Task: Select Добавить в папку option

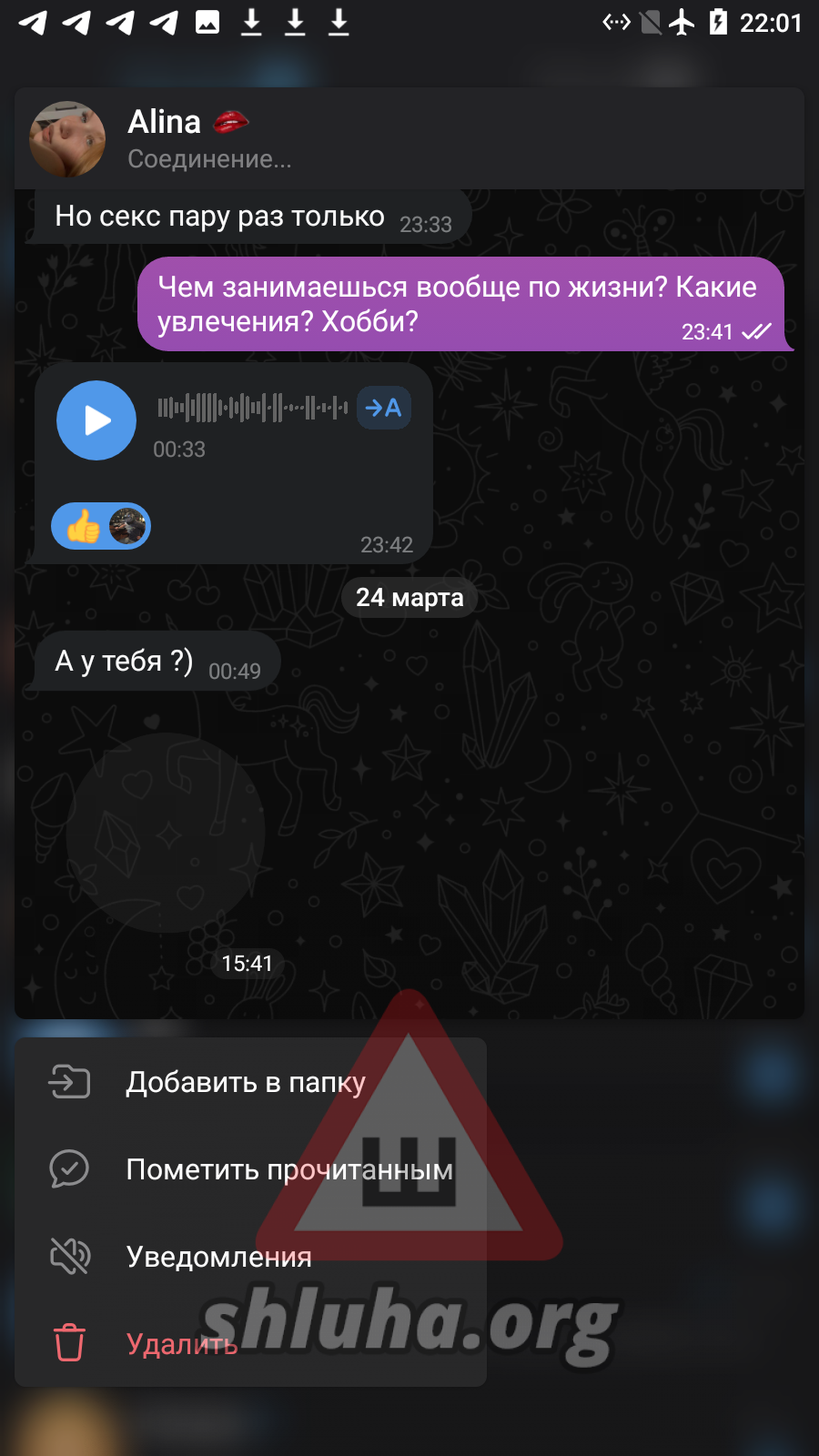Action: coord(246,1082)
